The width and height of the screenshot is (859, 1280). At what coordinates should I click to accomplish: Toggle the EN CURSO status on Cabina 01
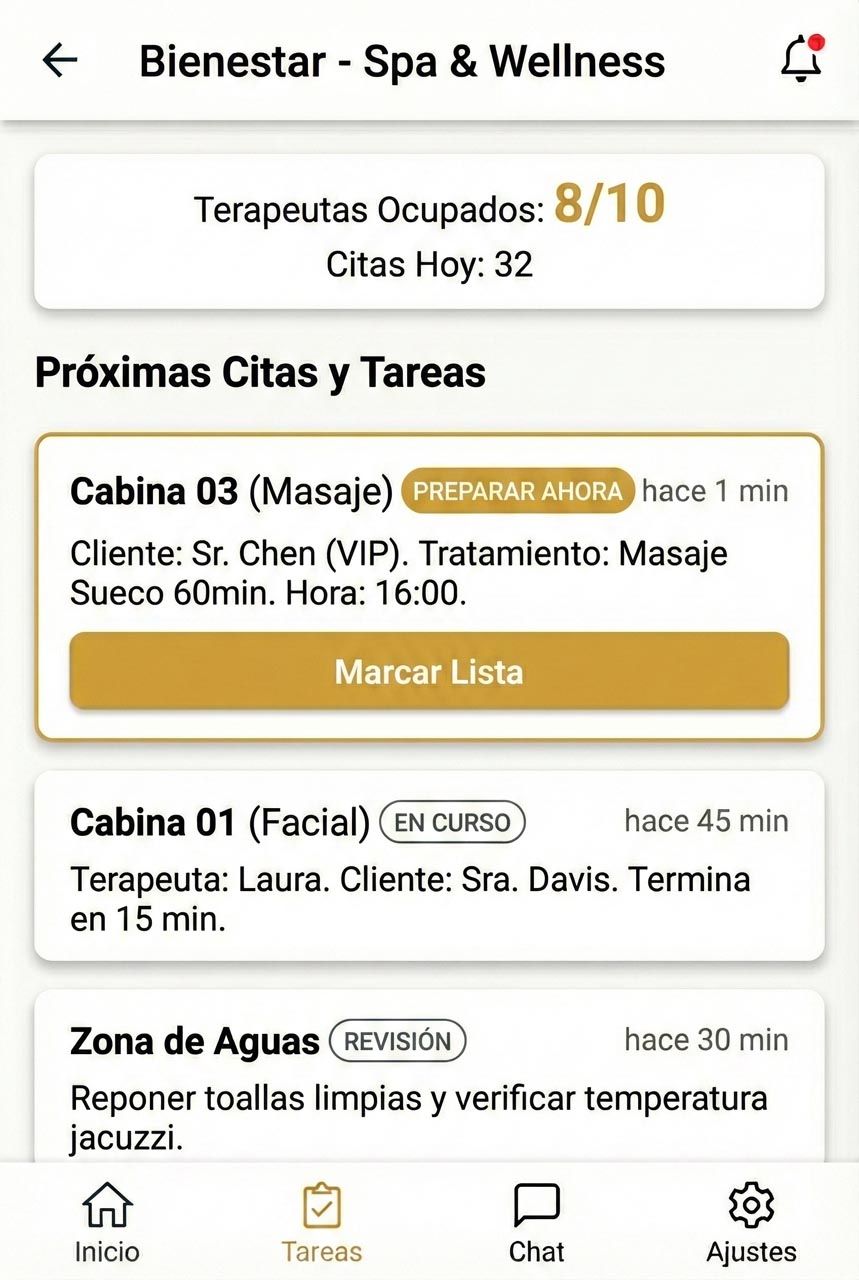click(452, 822)
